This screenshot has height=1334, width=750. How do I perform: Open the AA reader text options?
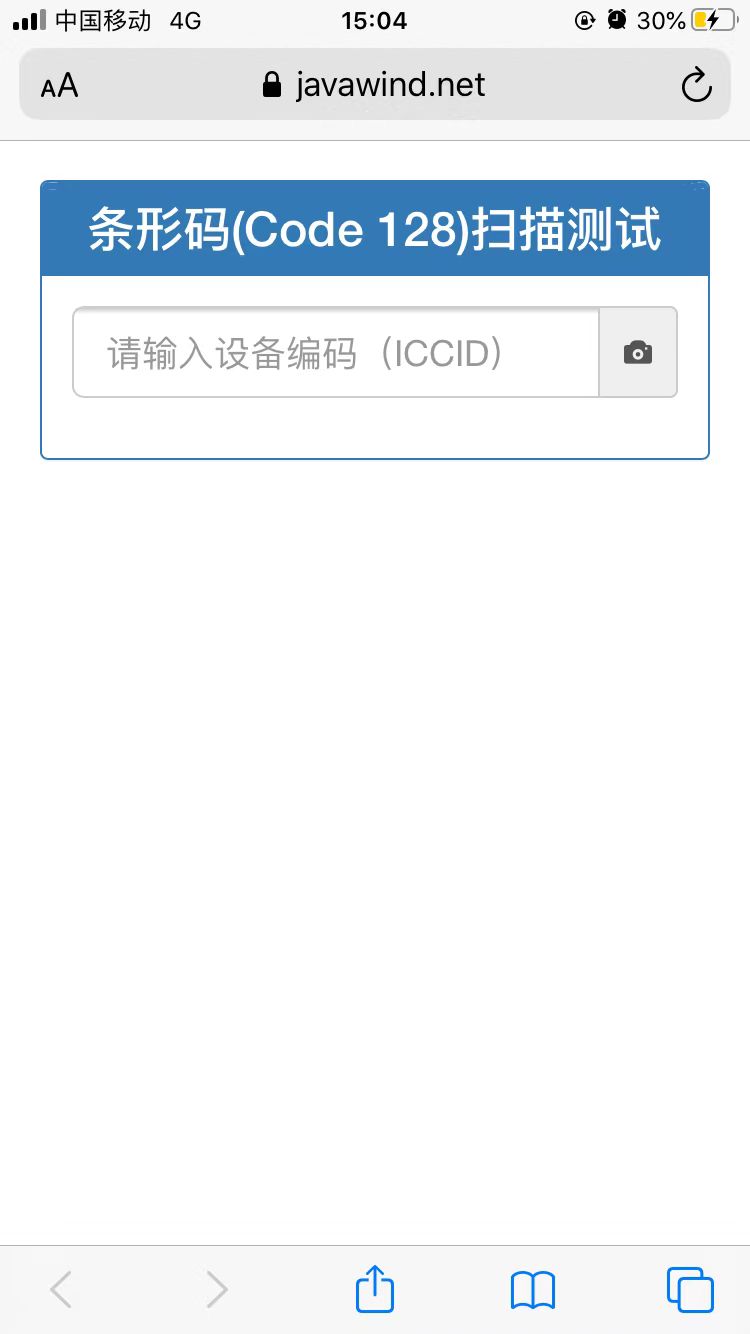coord(59,86)
